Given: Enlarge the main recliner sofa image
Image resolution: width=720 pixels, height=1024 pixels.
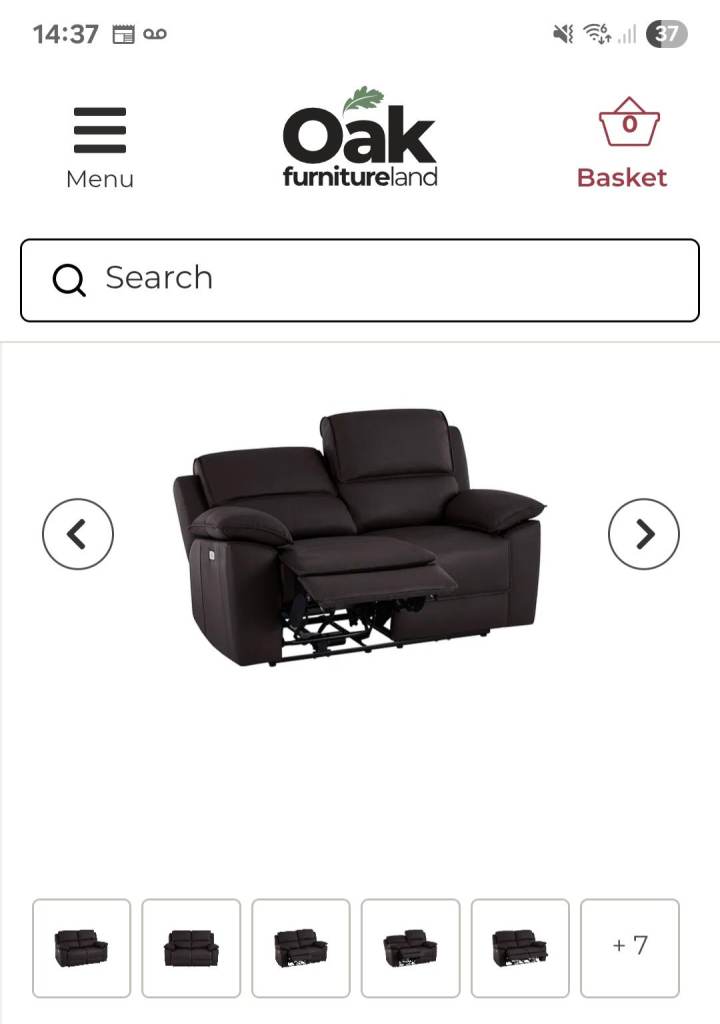Looking at the screenshot, I should [x=360, y=535].
